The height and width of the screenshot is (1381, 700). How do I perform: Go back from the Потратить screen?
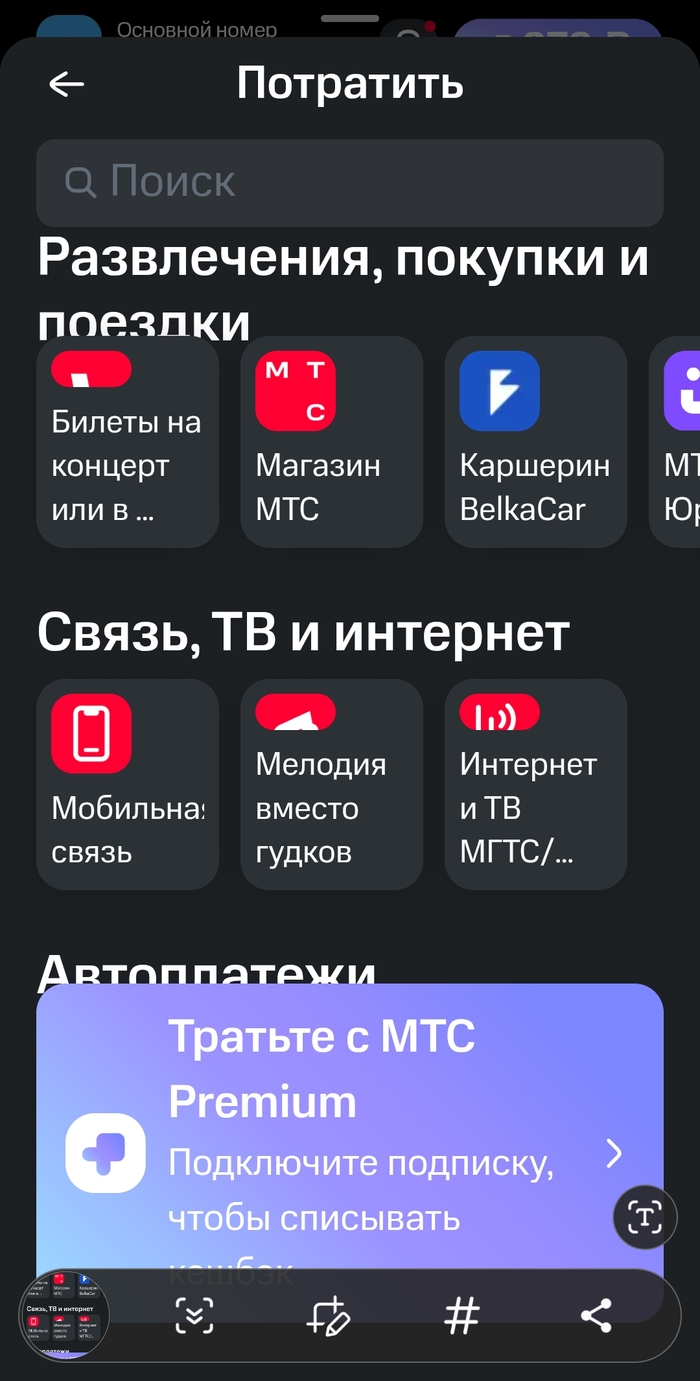(x=67, y=85)
